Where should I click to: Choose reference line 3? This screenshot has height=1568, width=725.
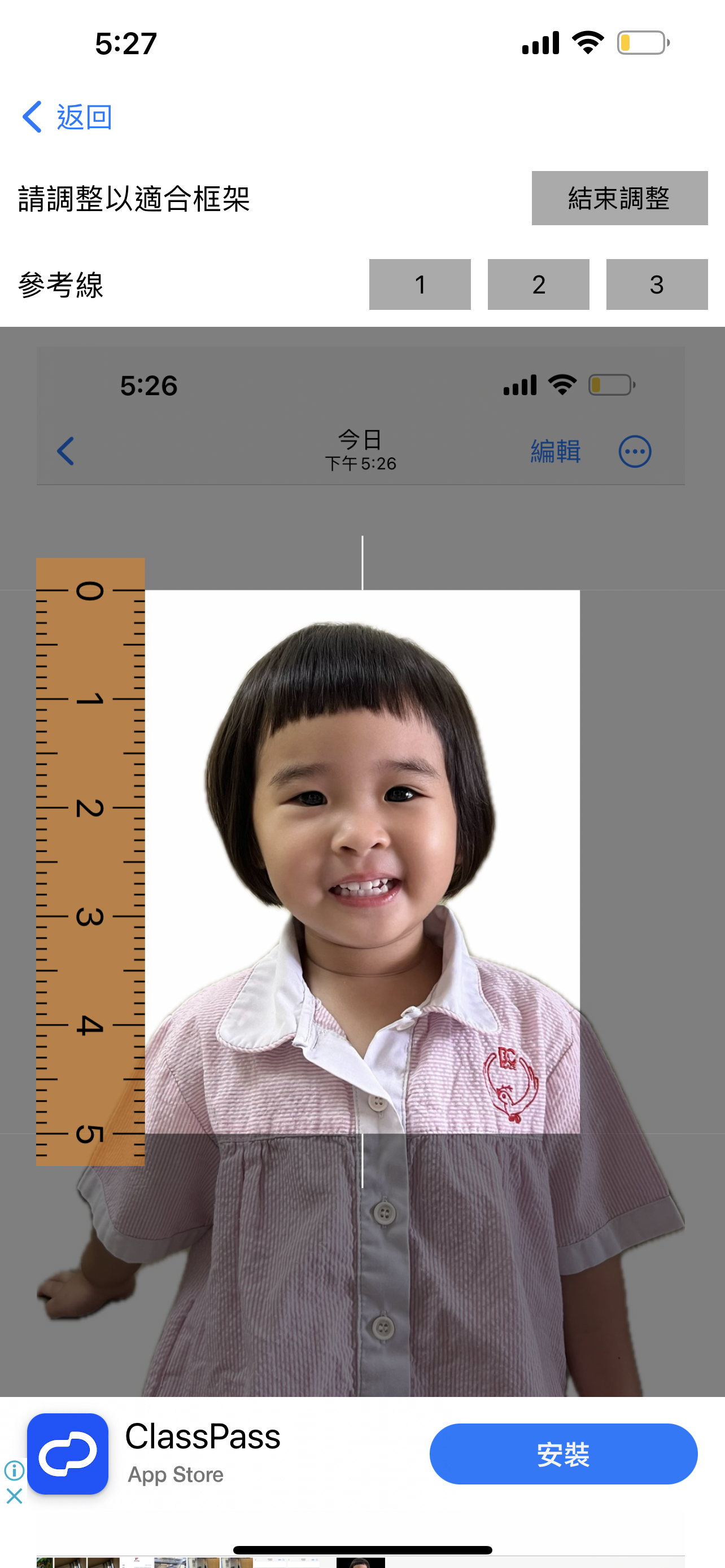pyautogui.click(x=656, y=285)
